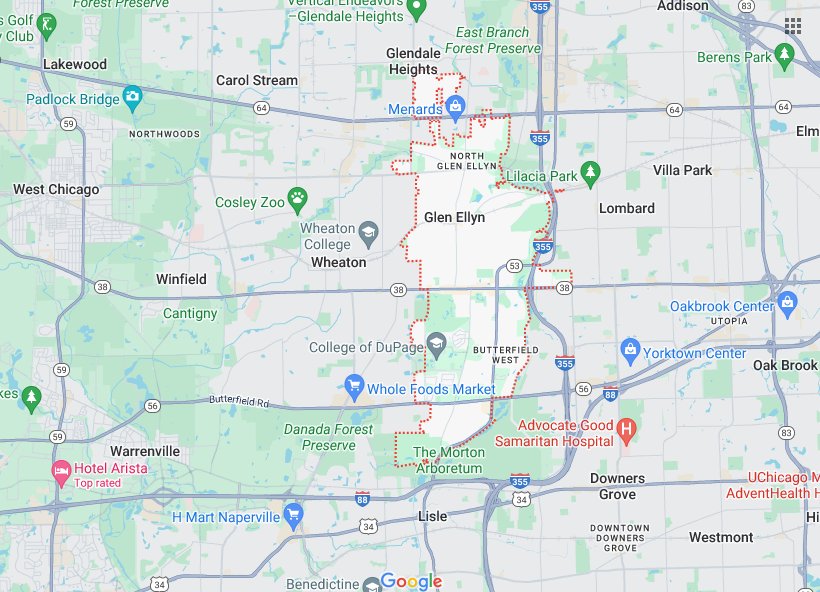
Task: Select the Yorktown Center shopping pin
Action: (630, 349)
